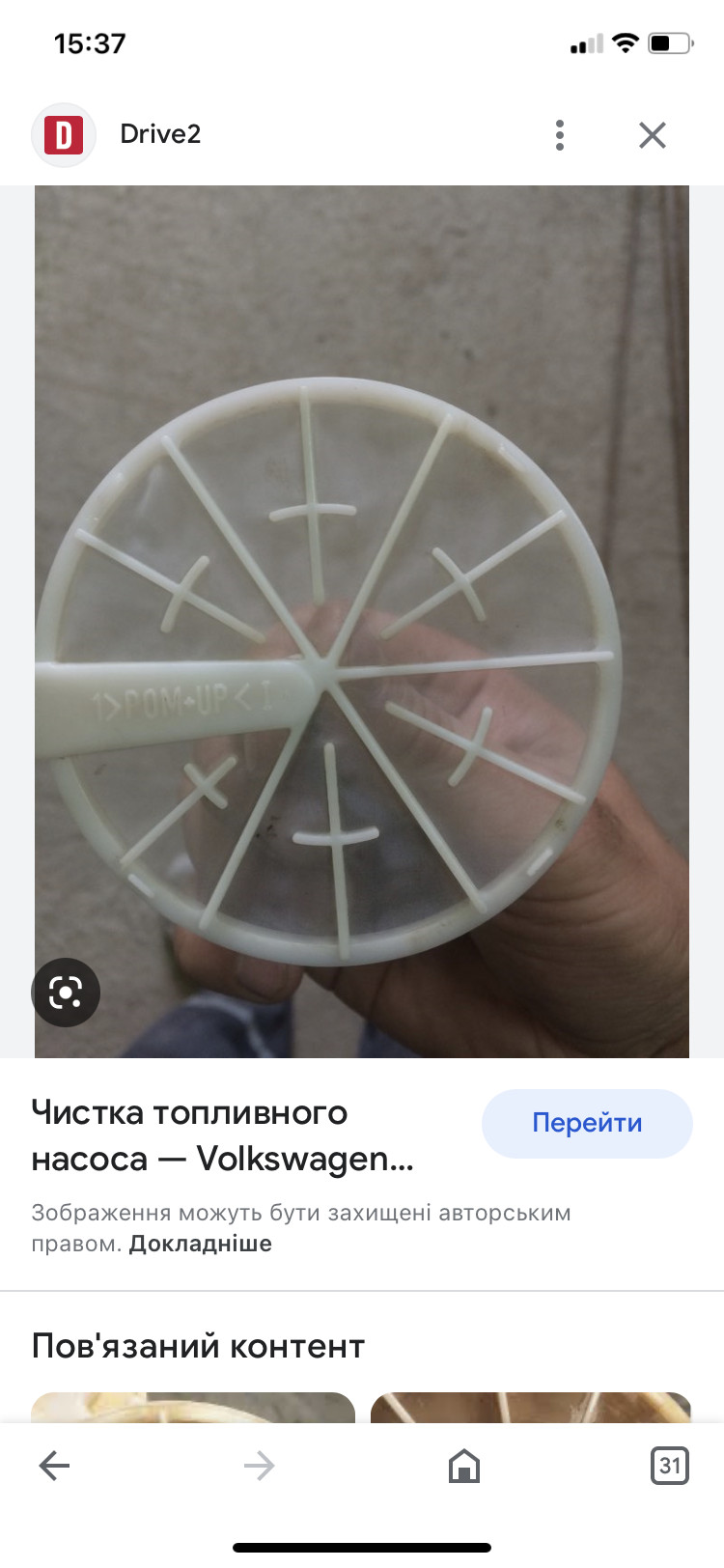
Task: Go back to the previous page
Action: [x=55, y=1466]
